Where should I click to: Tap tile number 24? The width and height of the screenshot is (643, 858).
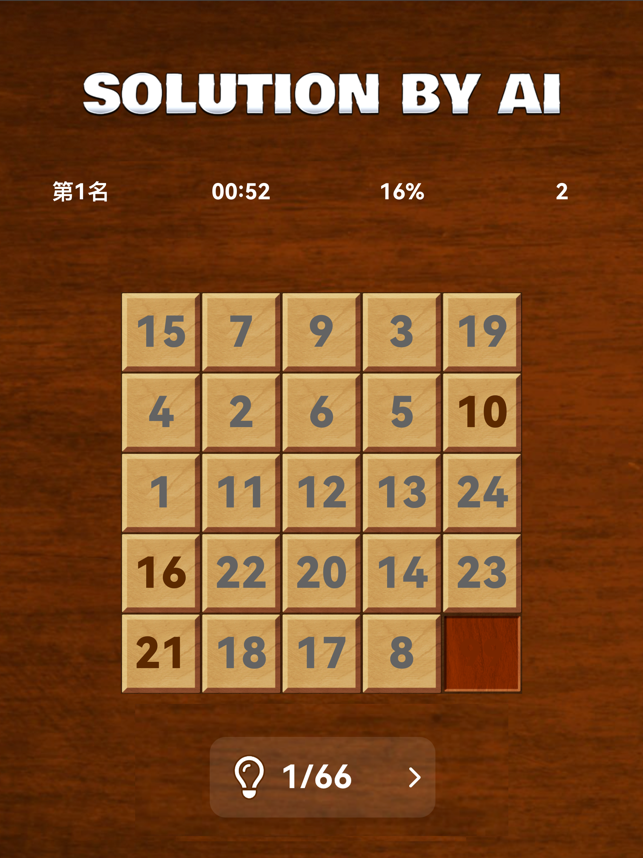tap(482, 492)
